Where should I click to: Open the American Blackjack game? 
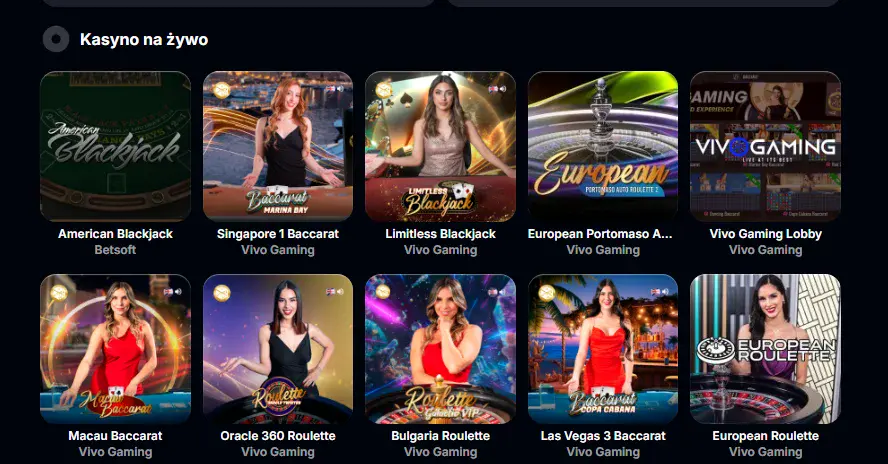coord(115,146)
